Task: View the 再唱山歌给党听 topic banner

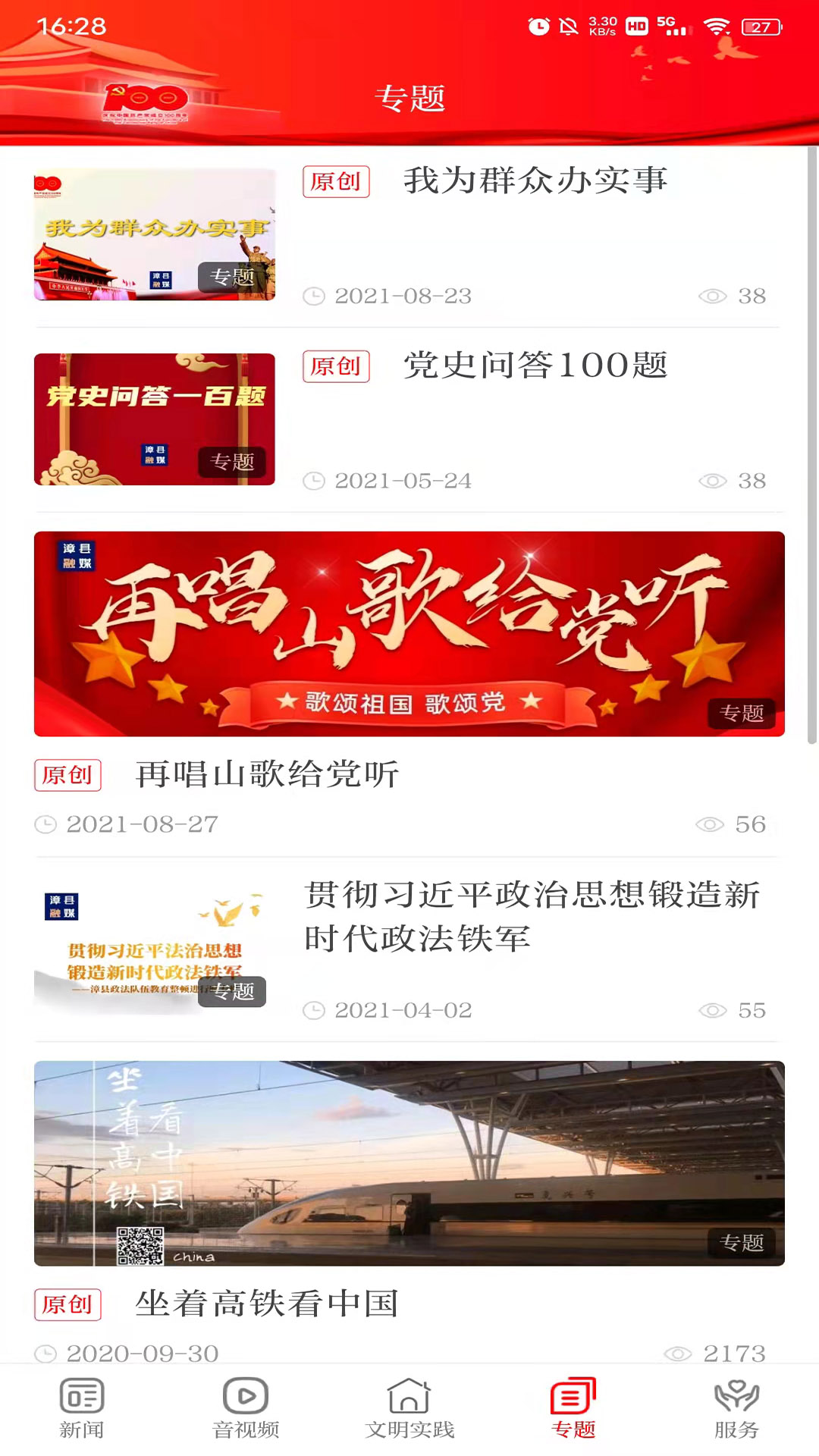Action: [409, 634]
